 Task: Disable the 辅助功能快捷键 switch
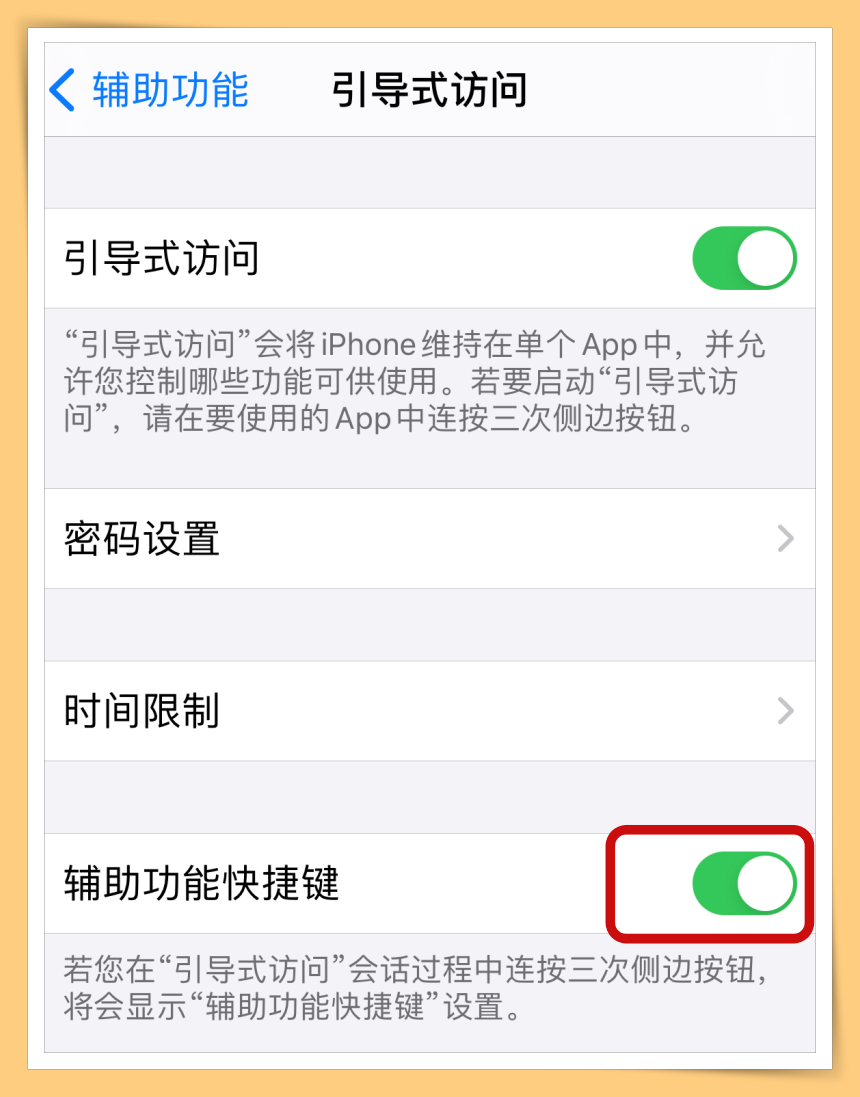(744, 884)
